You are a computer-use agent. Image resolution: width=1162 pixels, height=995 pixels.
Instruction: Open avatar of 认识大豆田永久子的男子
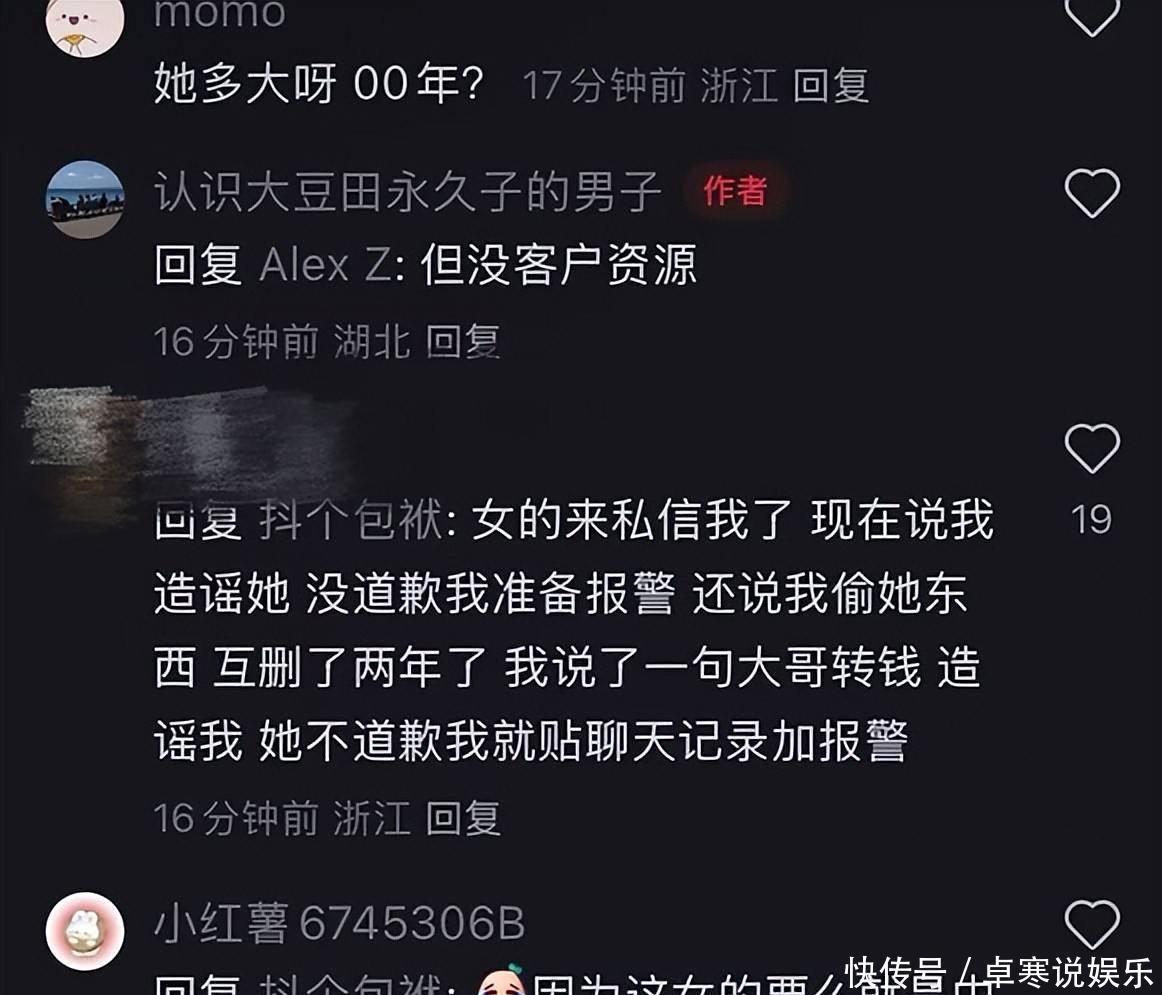(85, 199)
